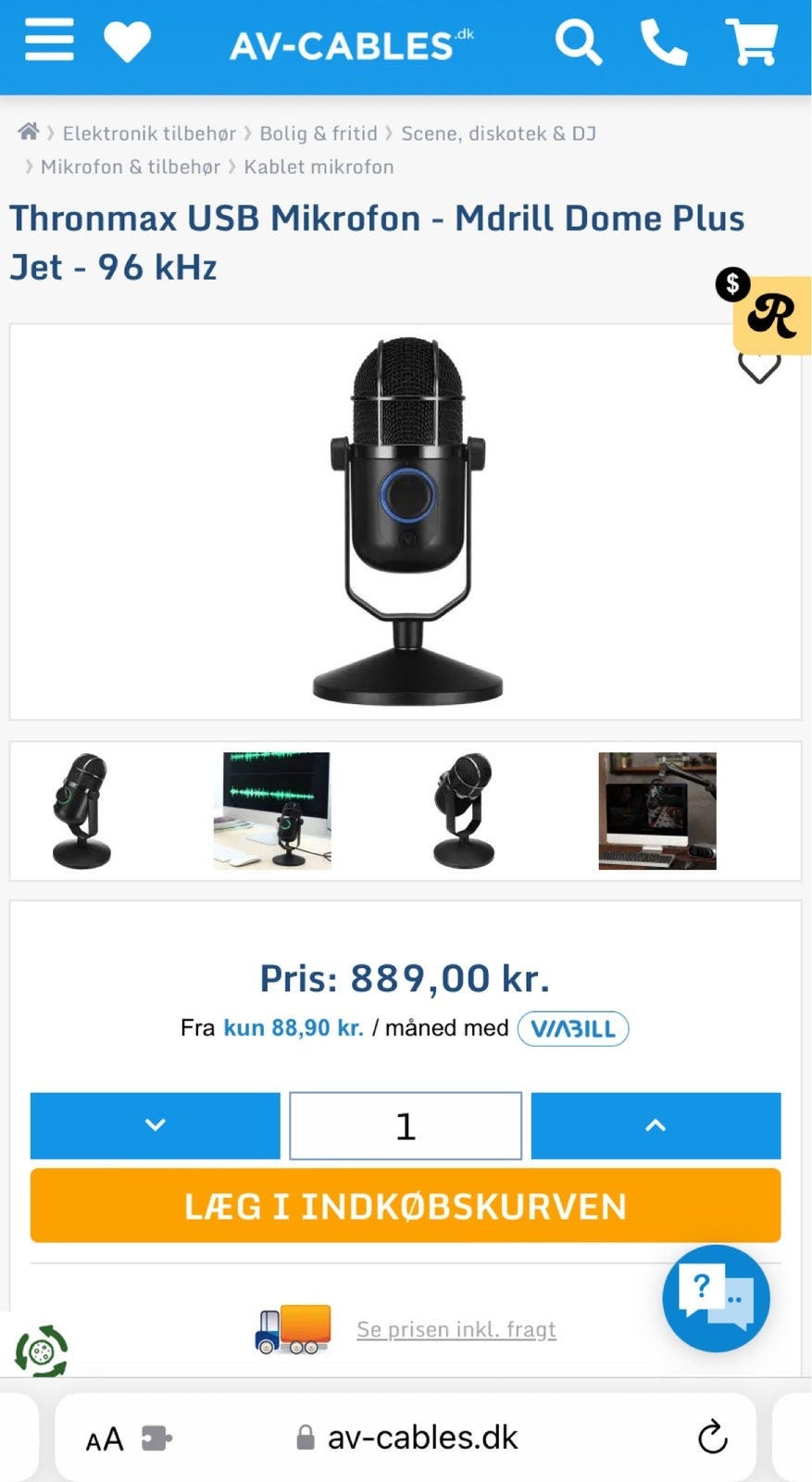
Task: Tap the quantity field
Action: [406, 1125]
